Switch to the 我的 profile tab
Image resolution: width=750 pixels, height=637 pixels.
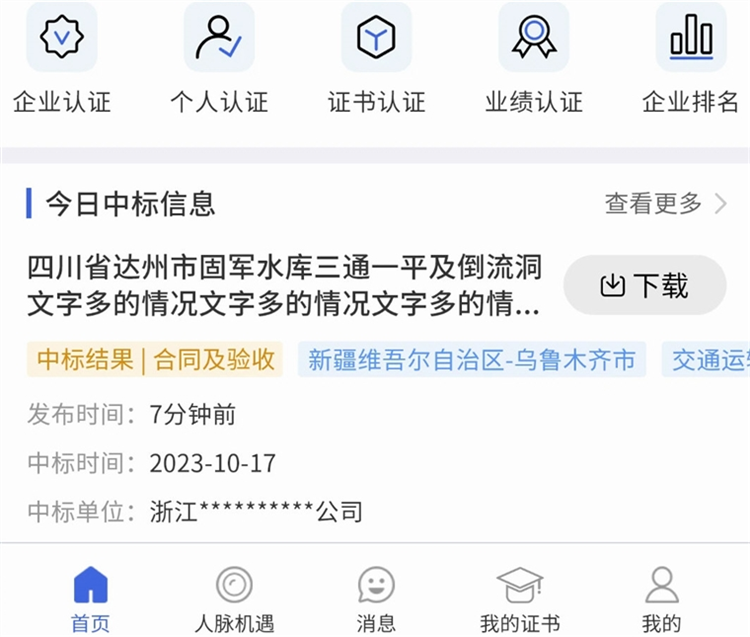(661, 598)
